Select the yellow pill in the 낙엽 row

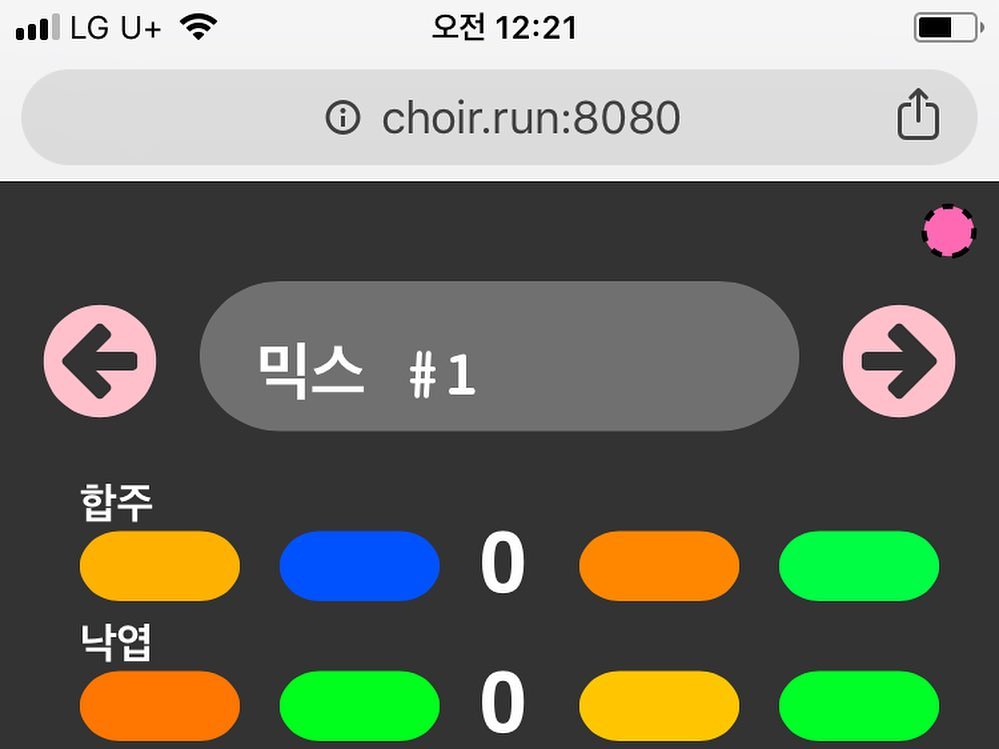[659, 705]
